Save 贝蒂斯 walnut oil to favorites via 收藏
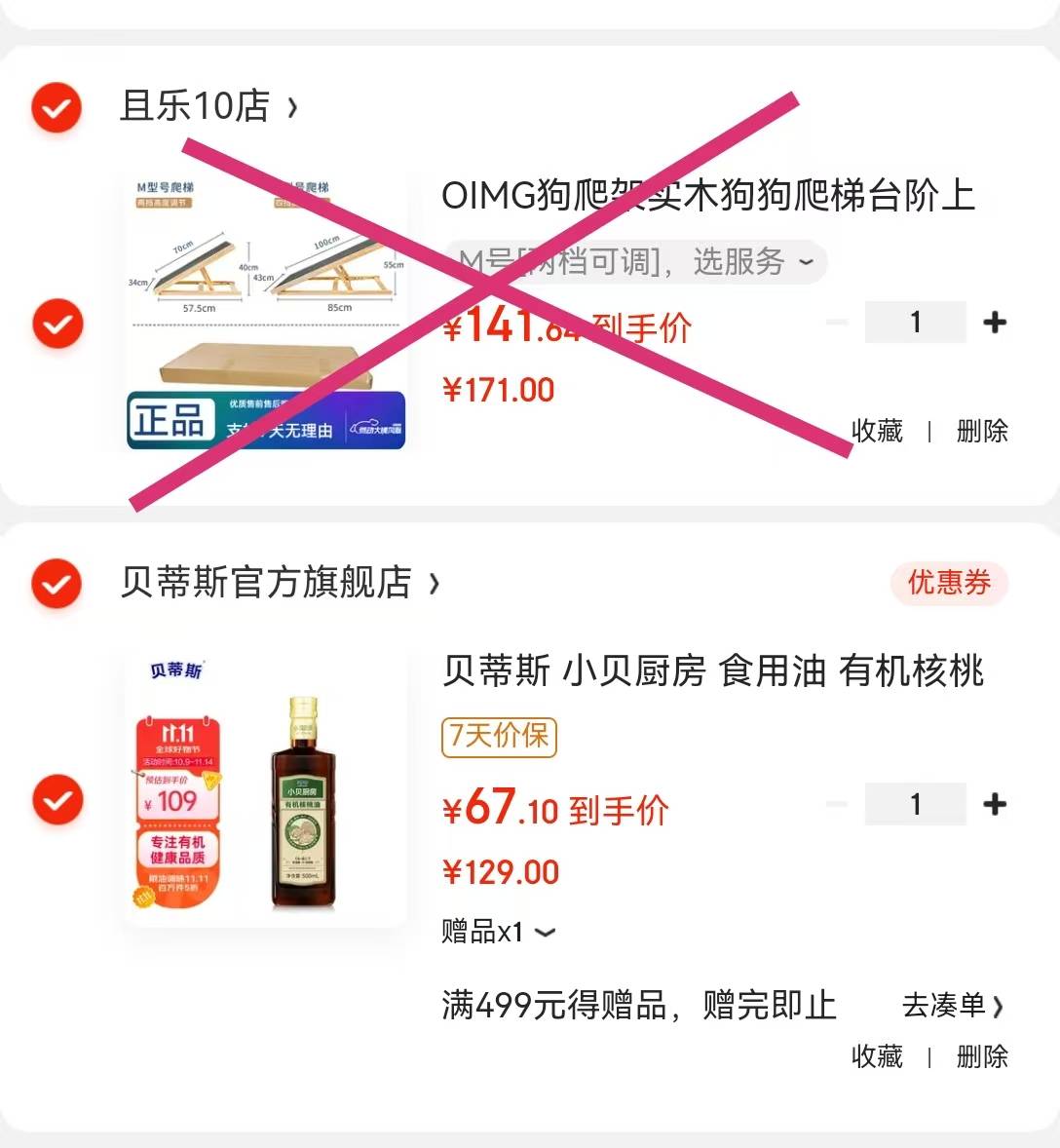 [x=877, y=1056]
